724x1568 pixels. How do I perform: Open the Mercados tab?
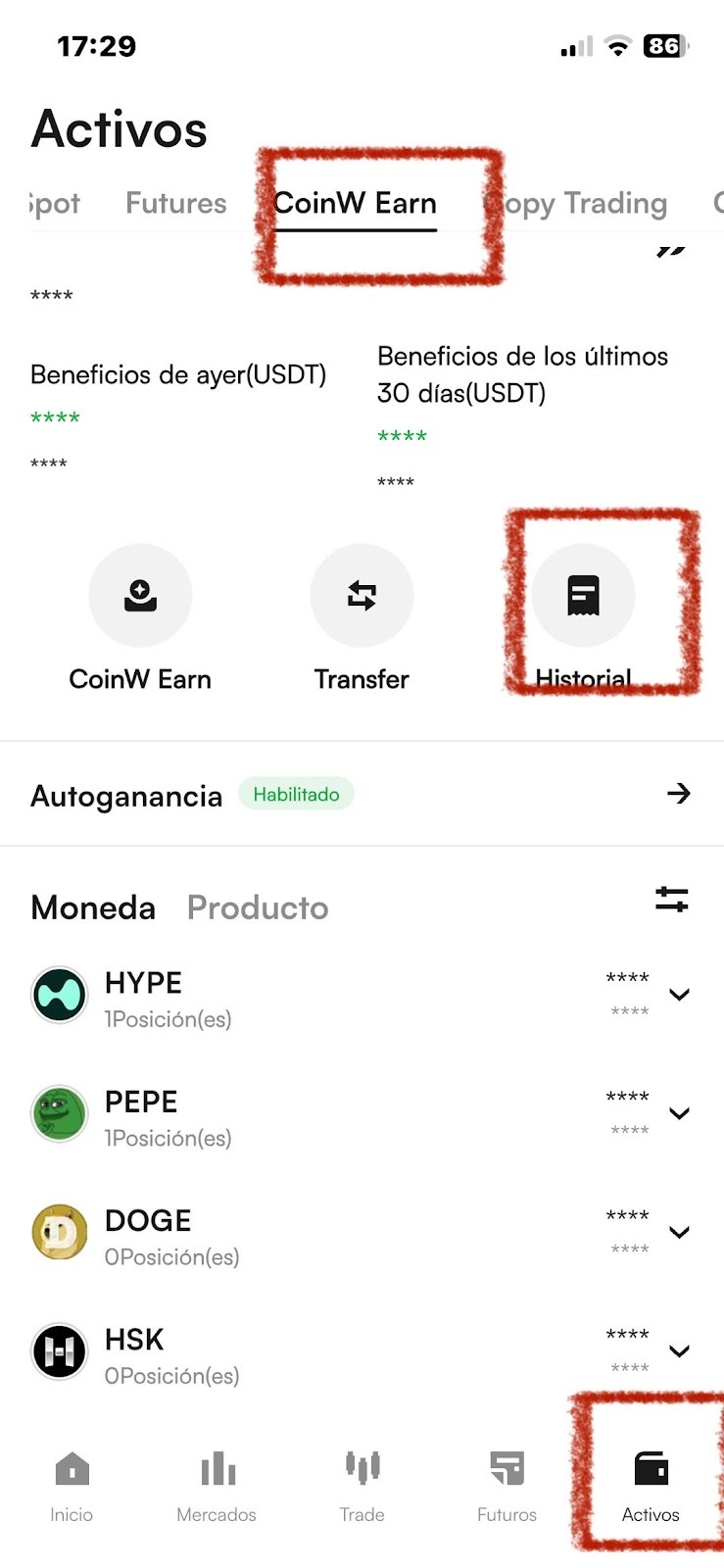[x=217, y=1485]
